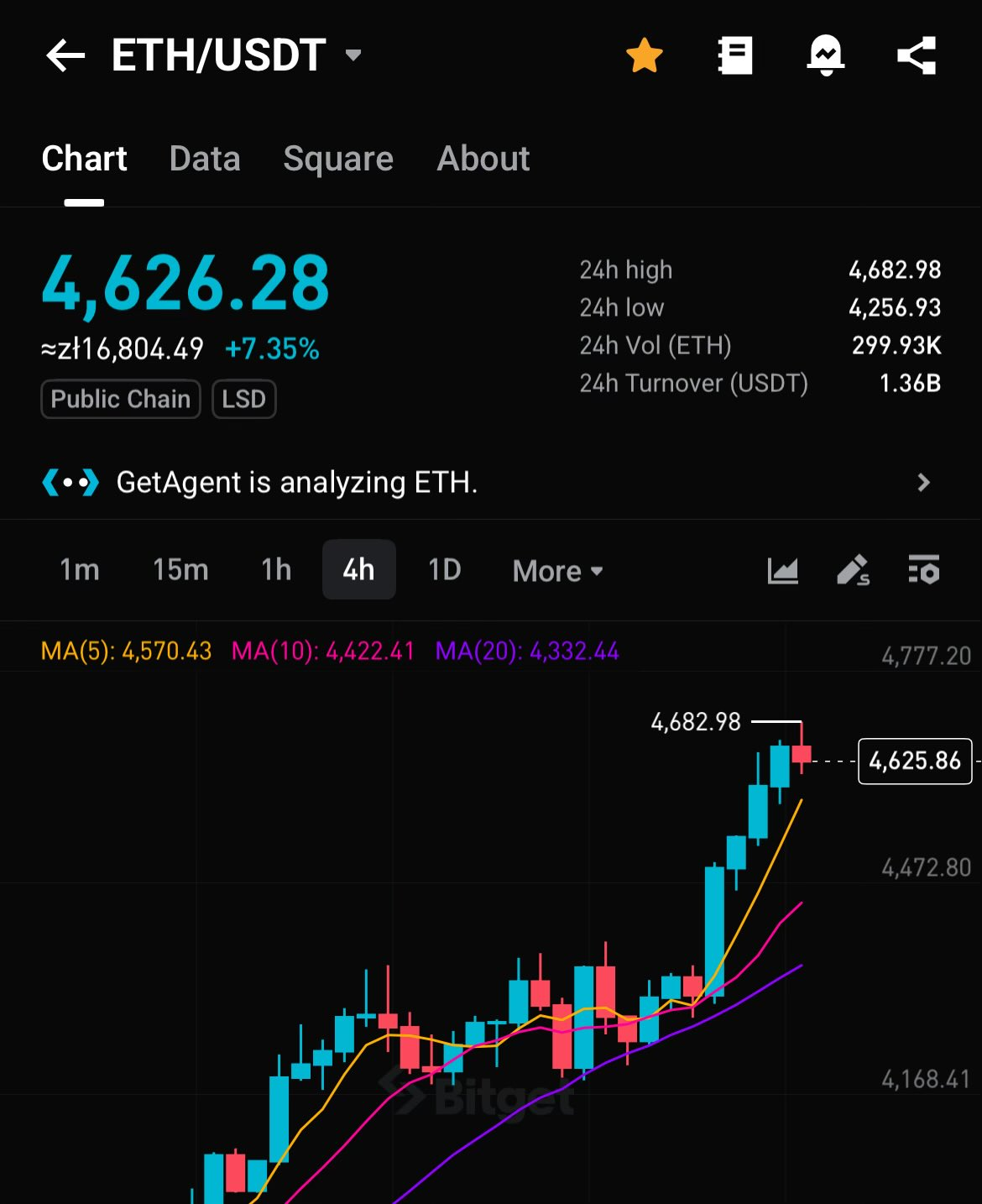Open chart indicator settings

tap(924, 571)
